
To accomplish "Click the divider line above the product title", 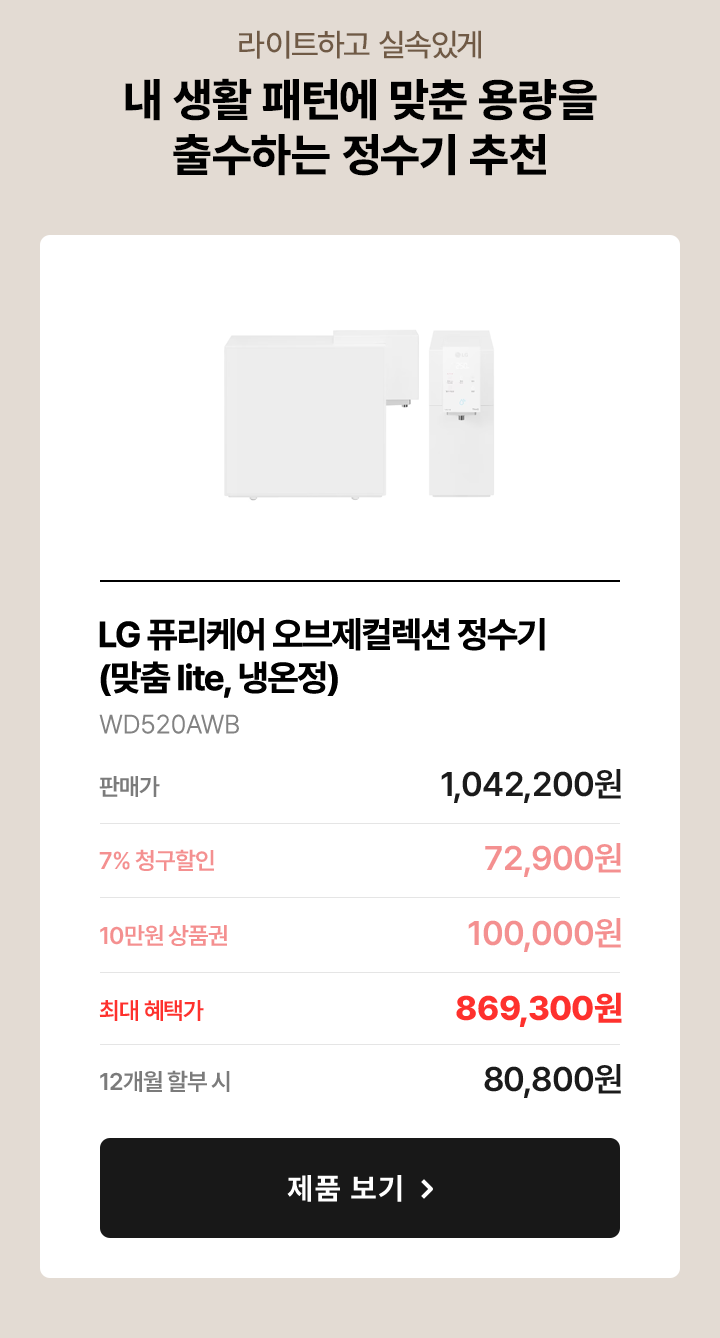I will [x=360, y=578].
